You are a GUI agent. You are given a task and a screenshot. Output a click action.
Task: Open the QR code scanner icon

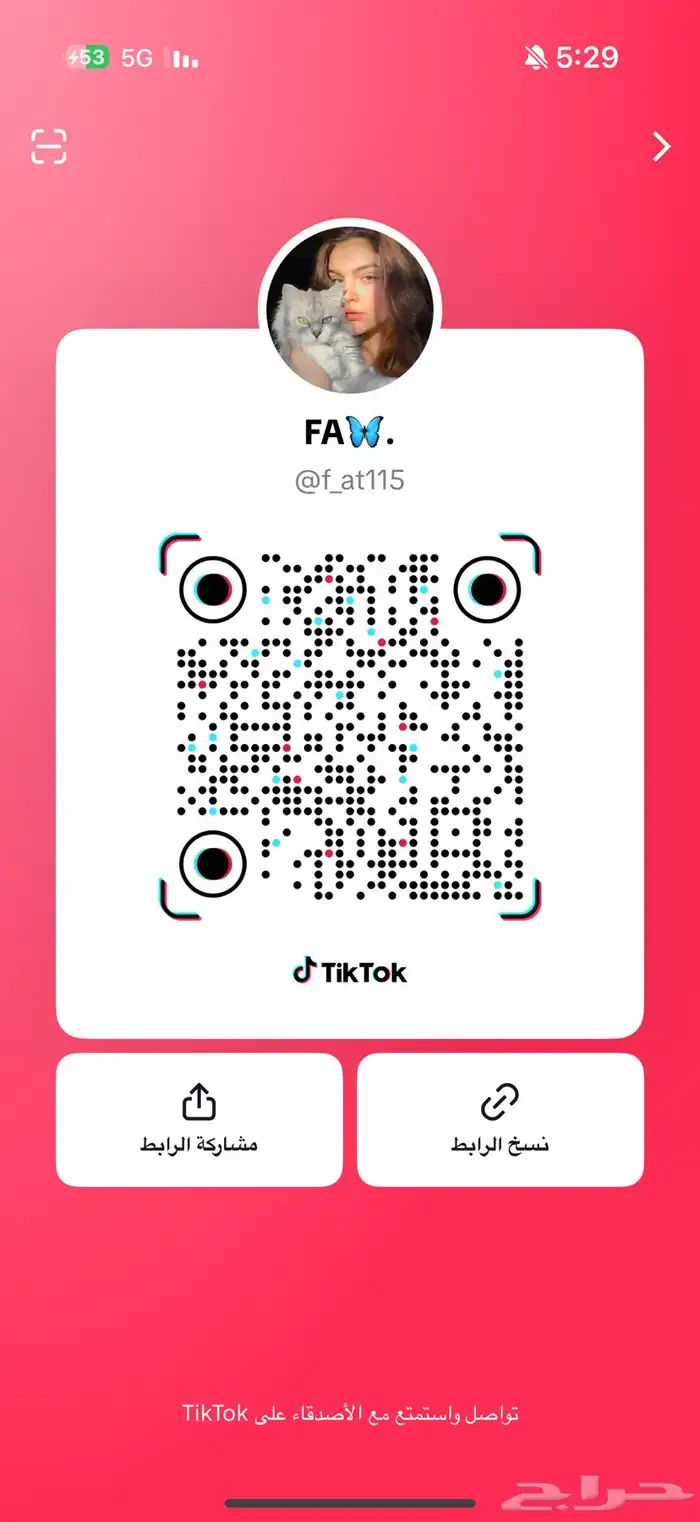48,146
